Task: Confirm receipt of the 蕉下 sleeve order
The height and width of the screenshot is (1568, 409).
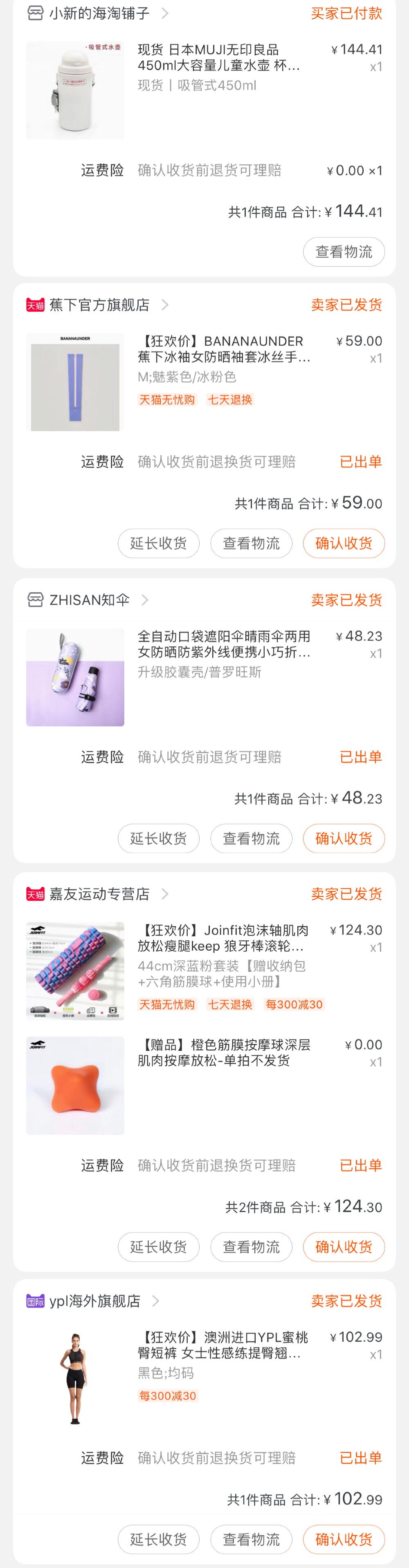Action: [x=344, y=544]
